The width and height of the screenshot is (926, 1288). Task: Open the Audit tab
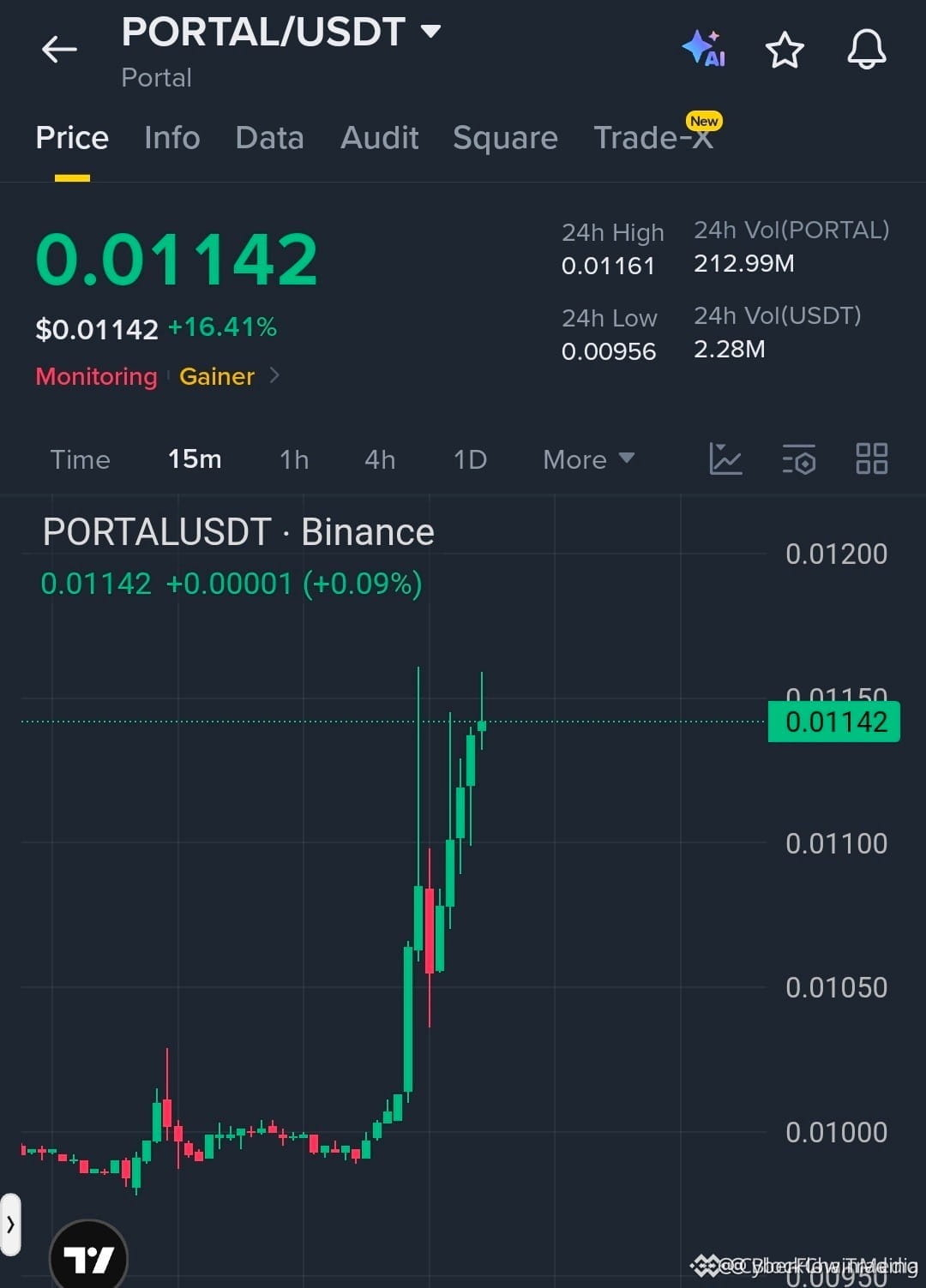click(379, 138)
